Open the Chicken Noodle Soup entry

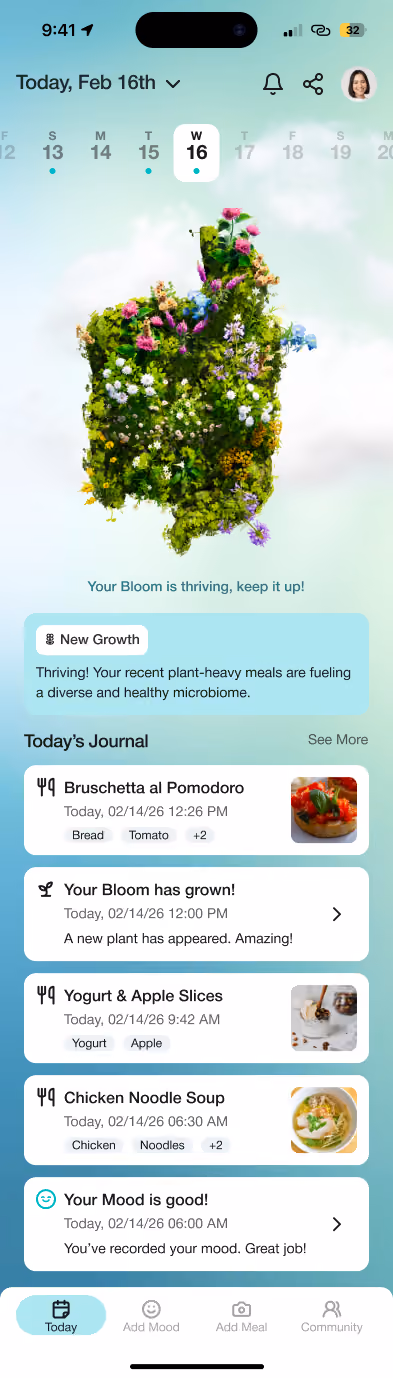click(196, 1120)
